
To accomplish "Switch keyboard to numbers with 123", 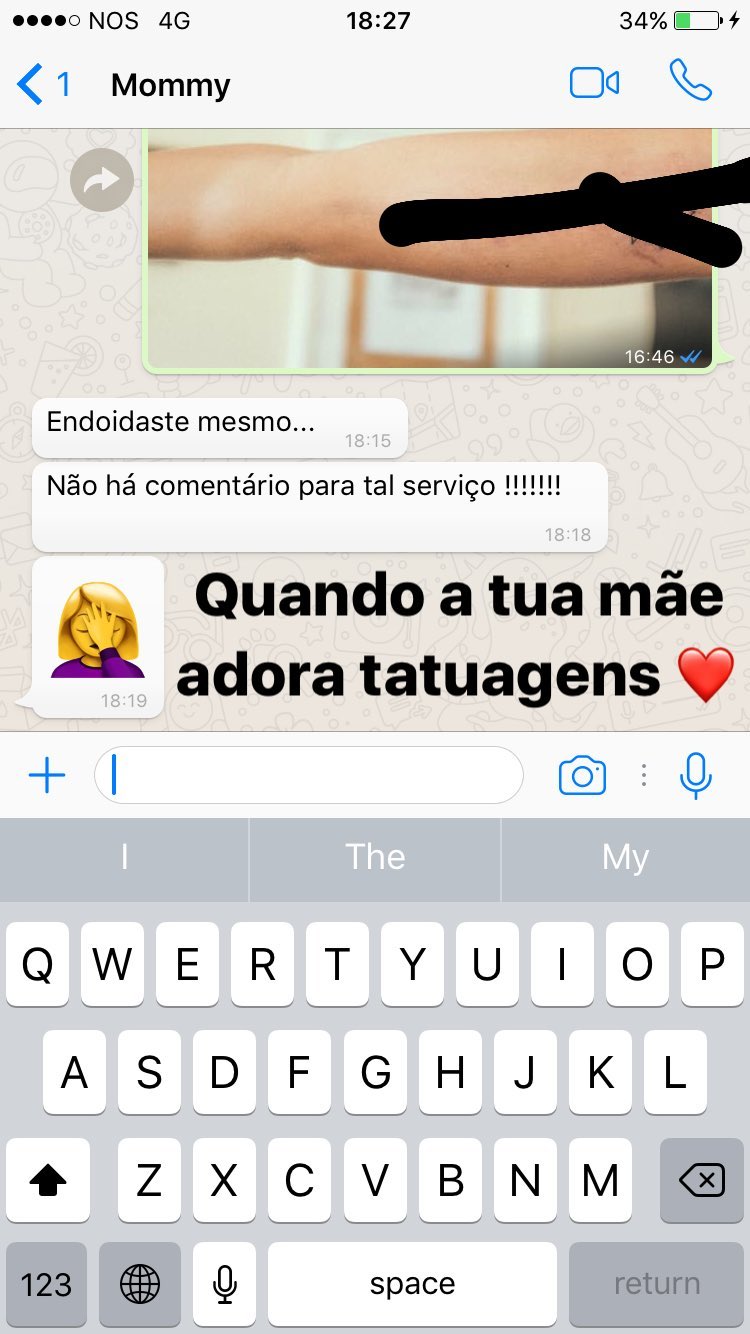I will pyautogui.click(x=46, y=1284).
